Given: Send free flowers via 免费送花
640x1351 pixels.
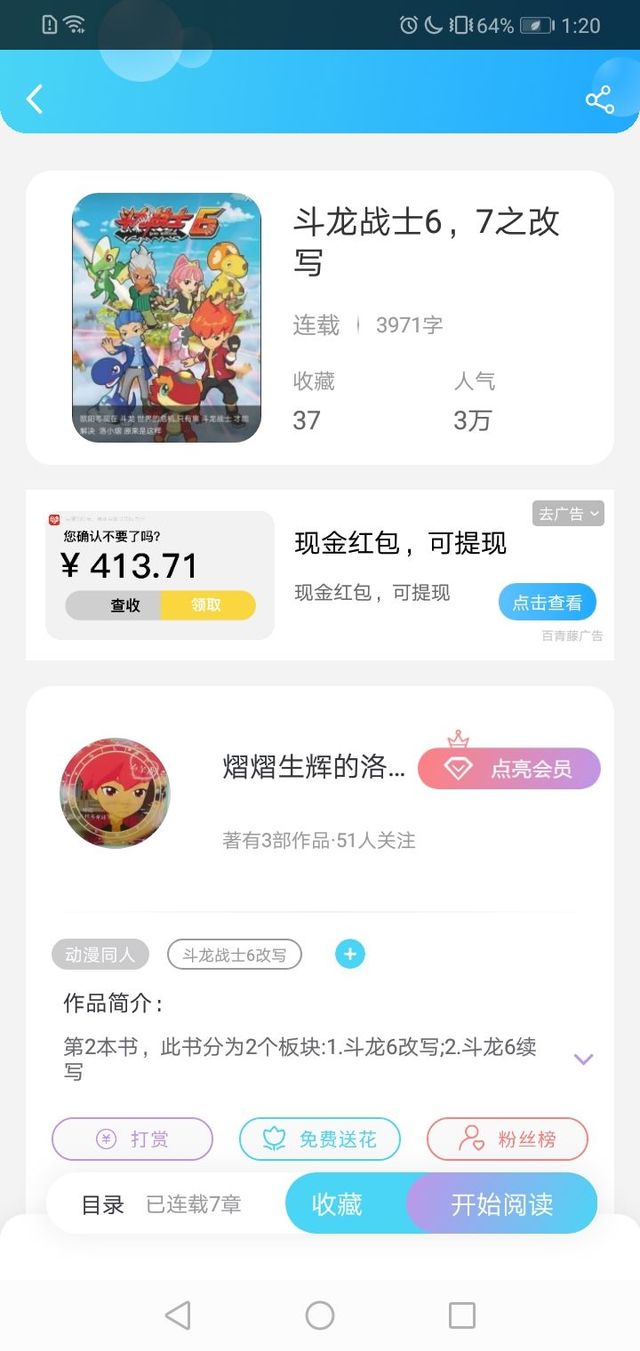Looking at the screenshot, I should pyautogui.click(x=320, y=1139).
